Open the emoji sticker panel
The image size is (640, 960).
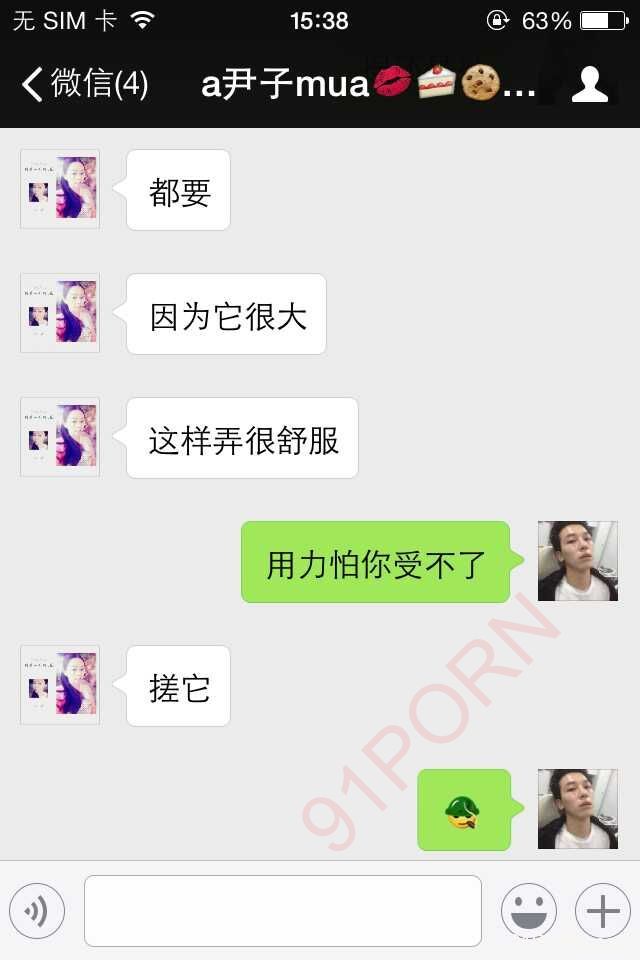point(528,911)
